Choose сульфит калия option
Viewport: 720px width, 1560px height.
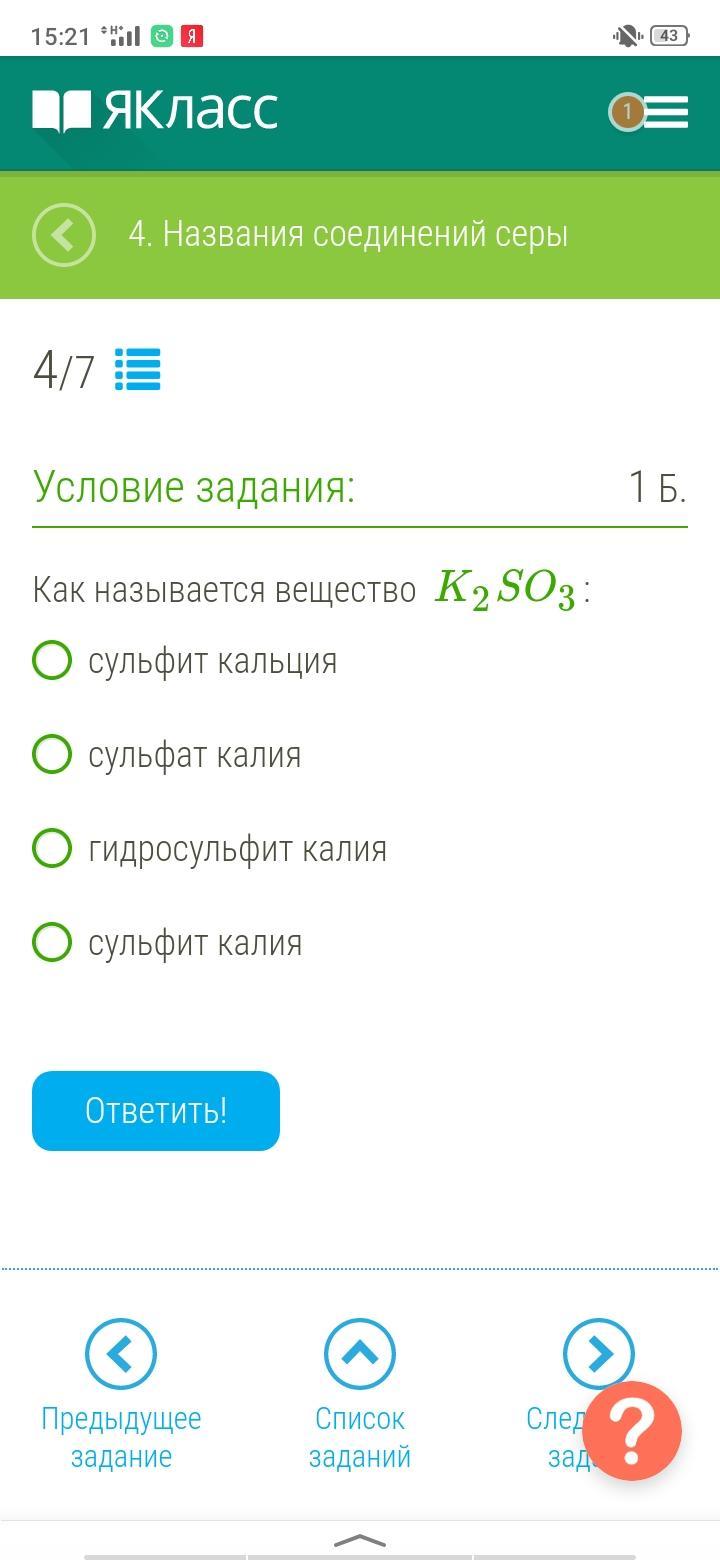click(53, 943)
